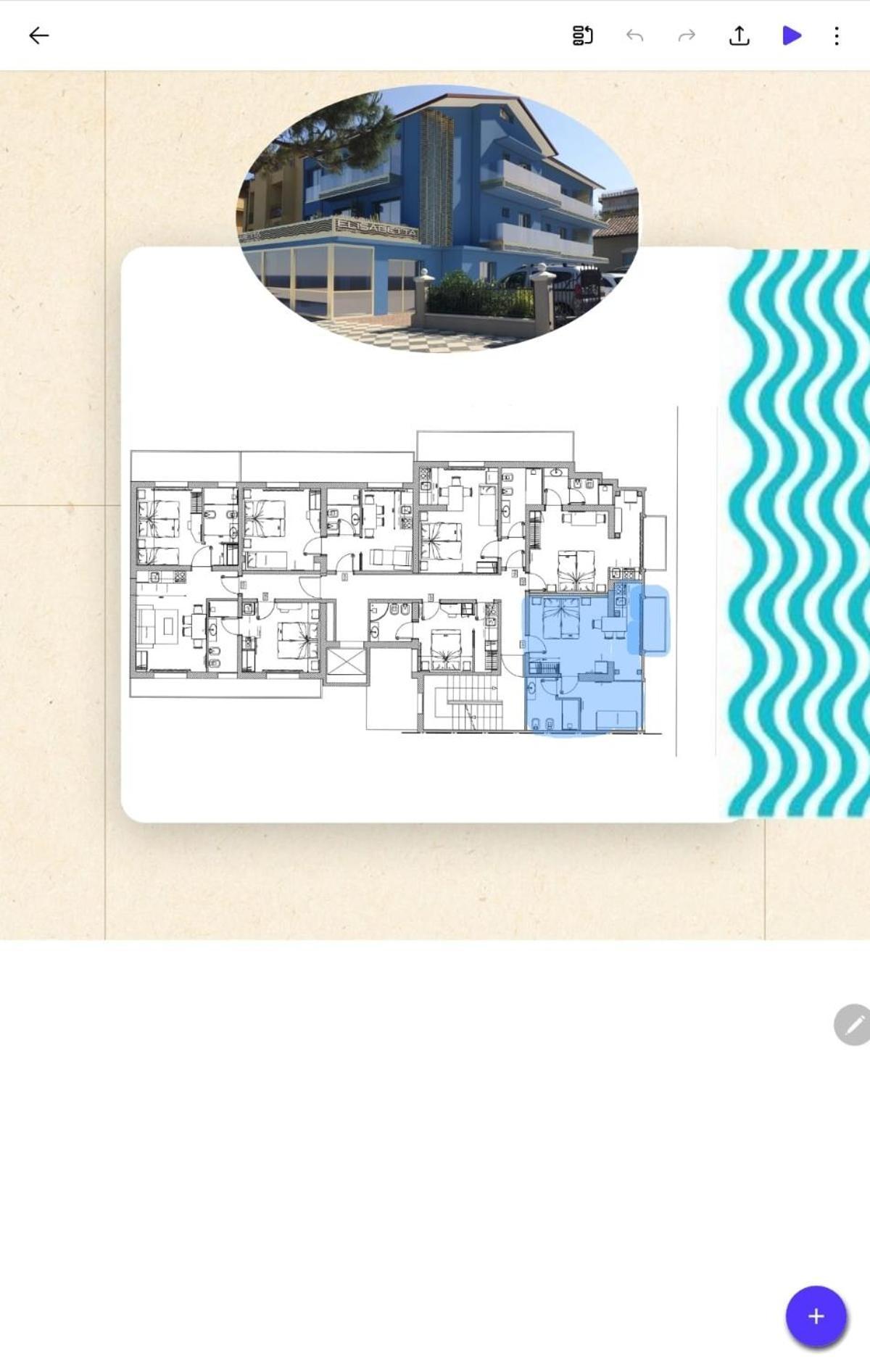Open the overflow menu
The width and height of the screenshot is (870, 1372).
coord(837,36)
